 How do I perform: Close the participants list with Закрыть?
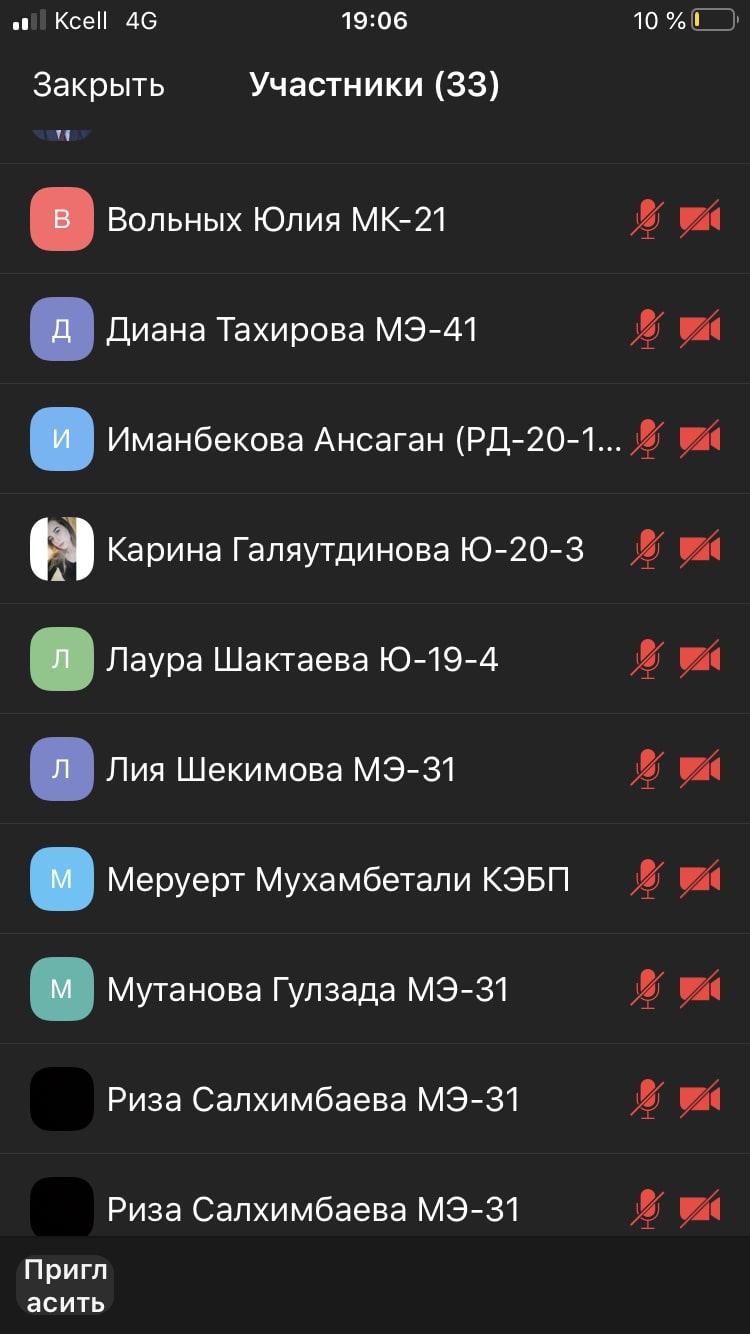(x=98, y=85)
